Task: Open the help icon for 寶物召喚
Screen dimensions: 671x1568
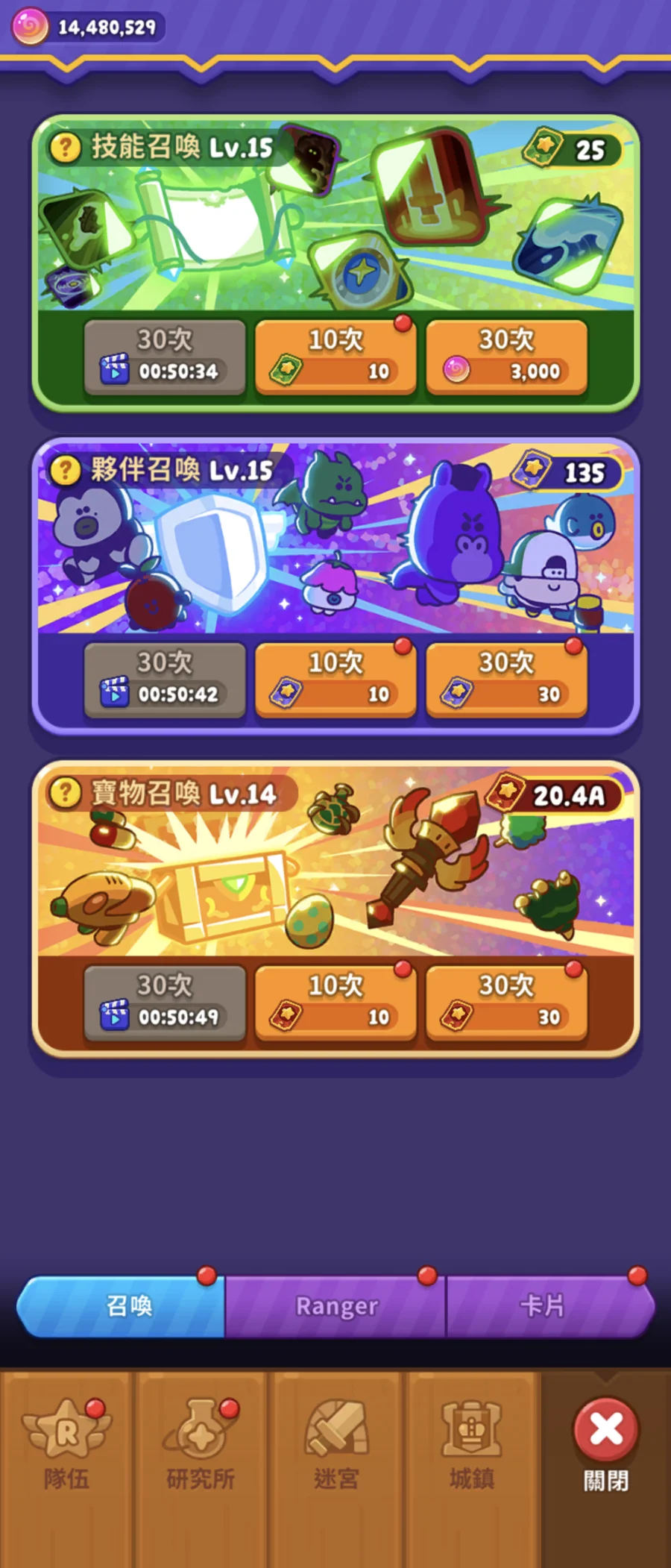Action: [x=65, y=793]
